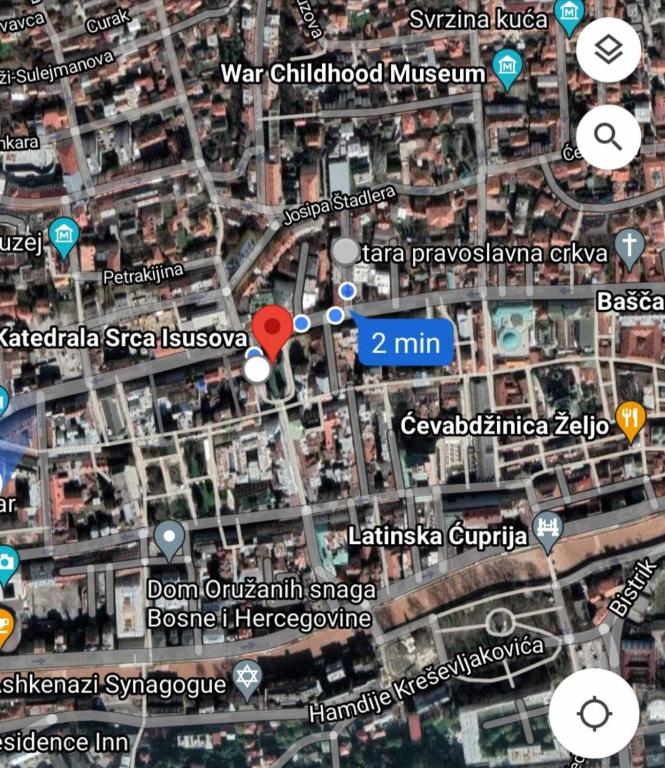Open the map layers button
Image resolution: width=665 pixels, height=768 pixels.
[609, 50]
